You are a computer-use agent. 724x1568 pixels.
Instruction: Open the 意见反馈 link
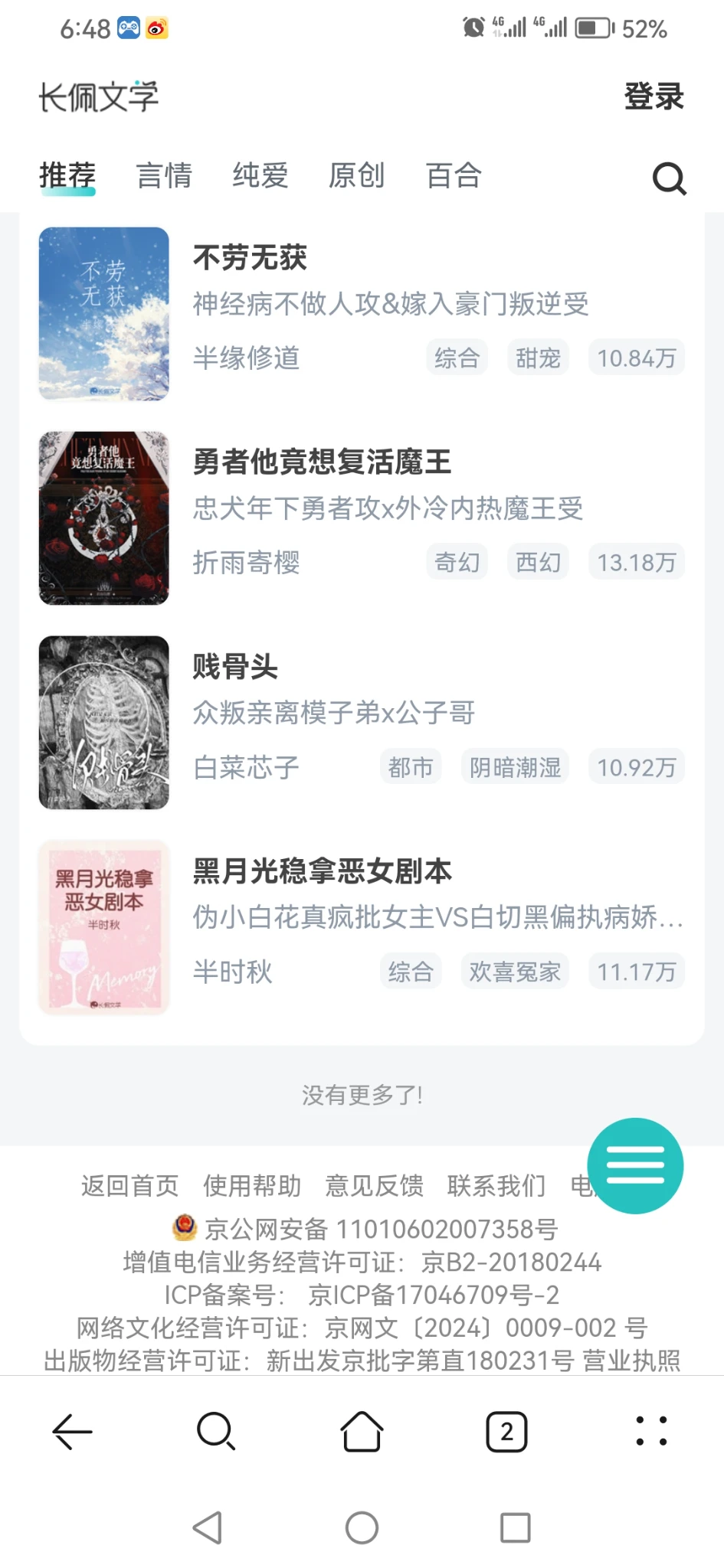pyautogui.click(x=374, y=1185)
